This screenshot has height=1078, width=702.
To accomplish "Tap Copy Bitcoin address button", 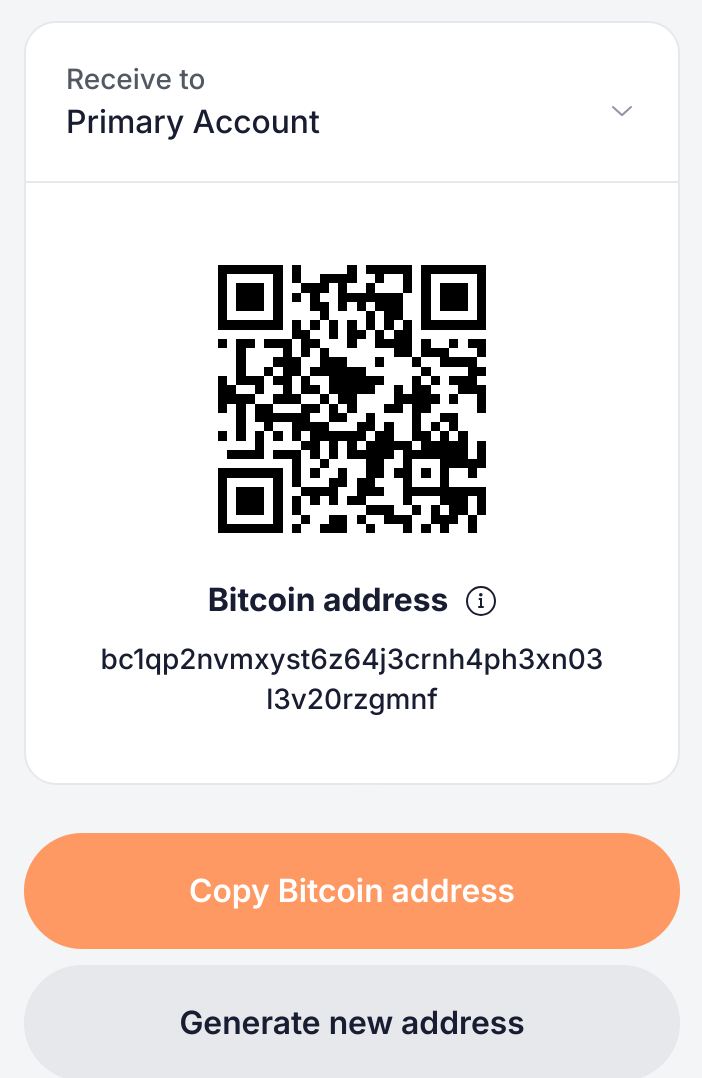I will 352,890.
